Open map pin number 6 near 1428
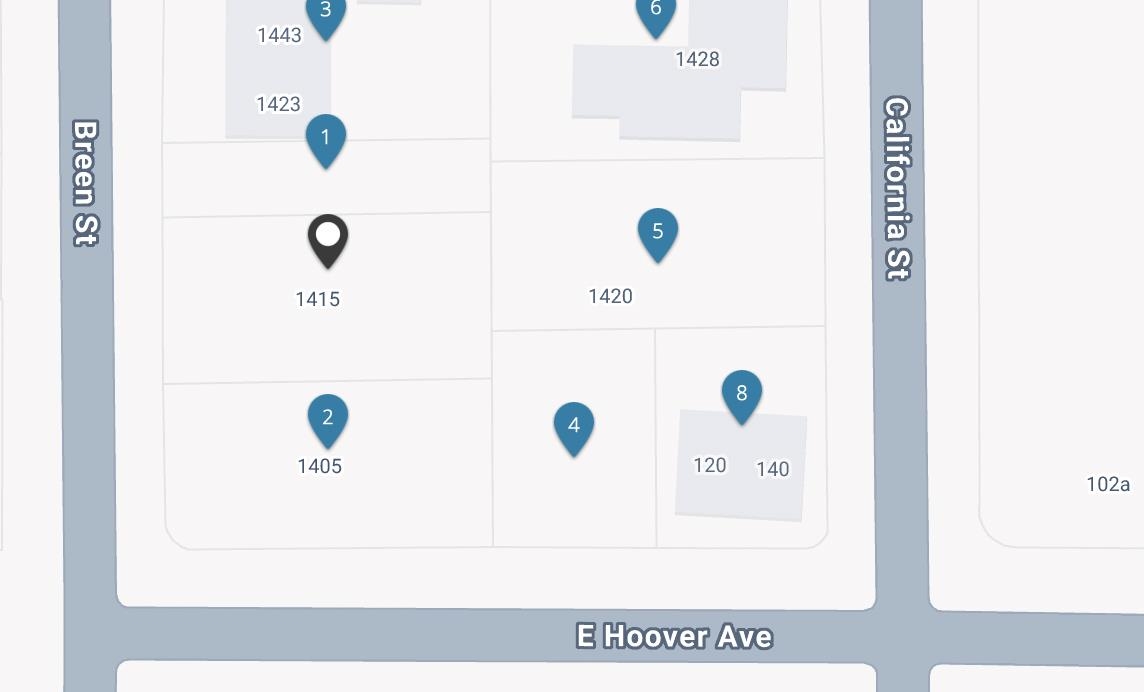This screenshot has width=1144, height=692. pos(655,11)
